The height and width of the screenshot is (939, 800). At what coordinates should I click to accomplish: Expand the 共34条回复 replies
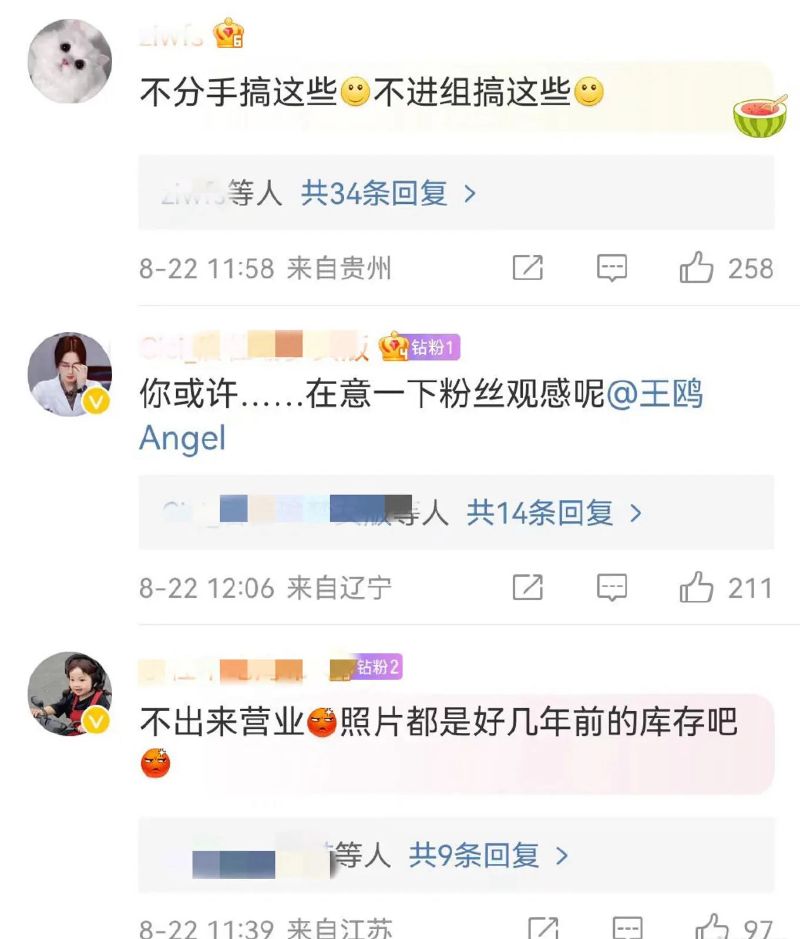[x=389, y=193]
